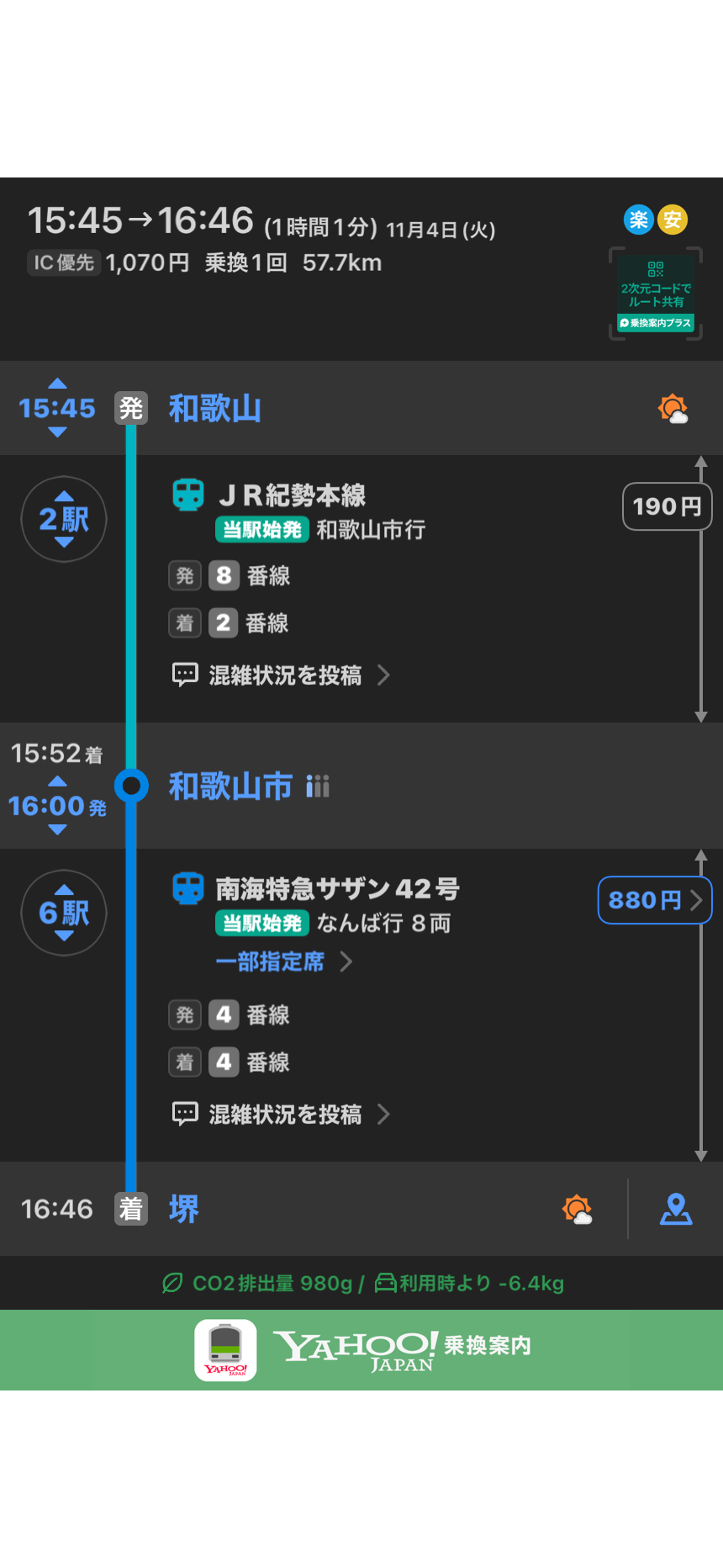The height and width of the screenshot is (1568, 723).
Task: Tap the station transfer dot at 和歌山市
Action: tap(131, 786)
